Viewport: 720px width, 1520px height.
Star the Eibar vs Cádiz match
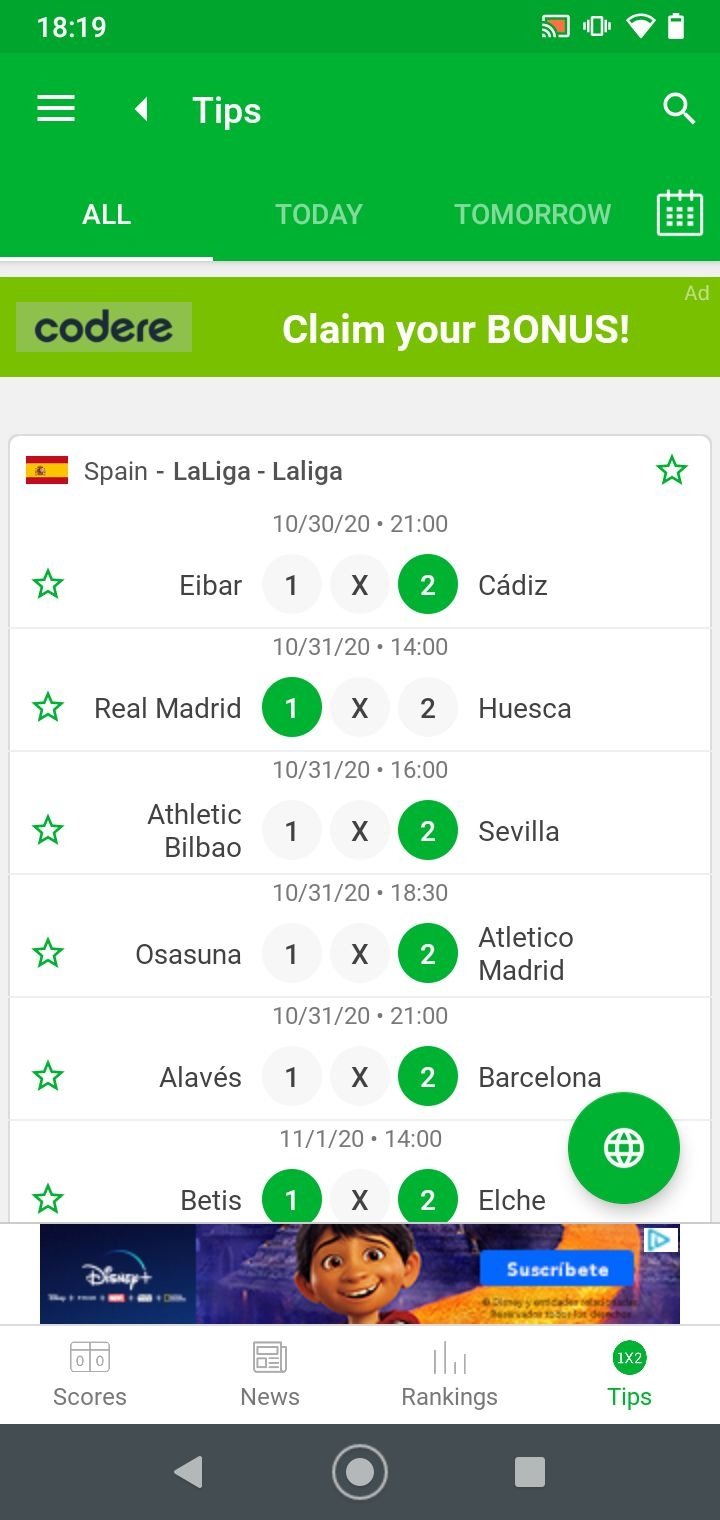(48, 584)
